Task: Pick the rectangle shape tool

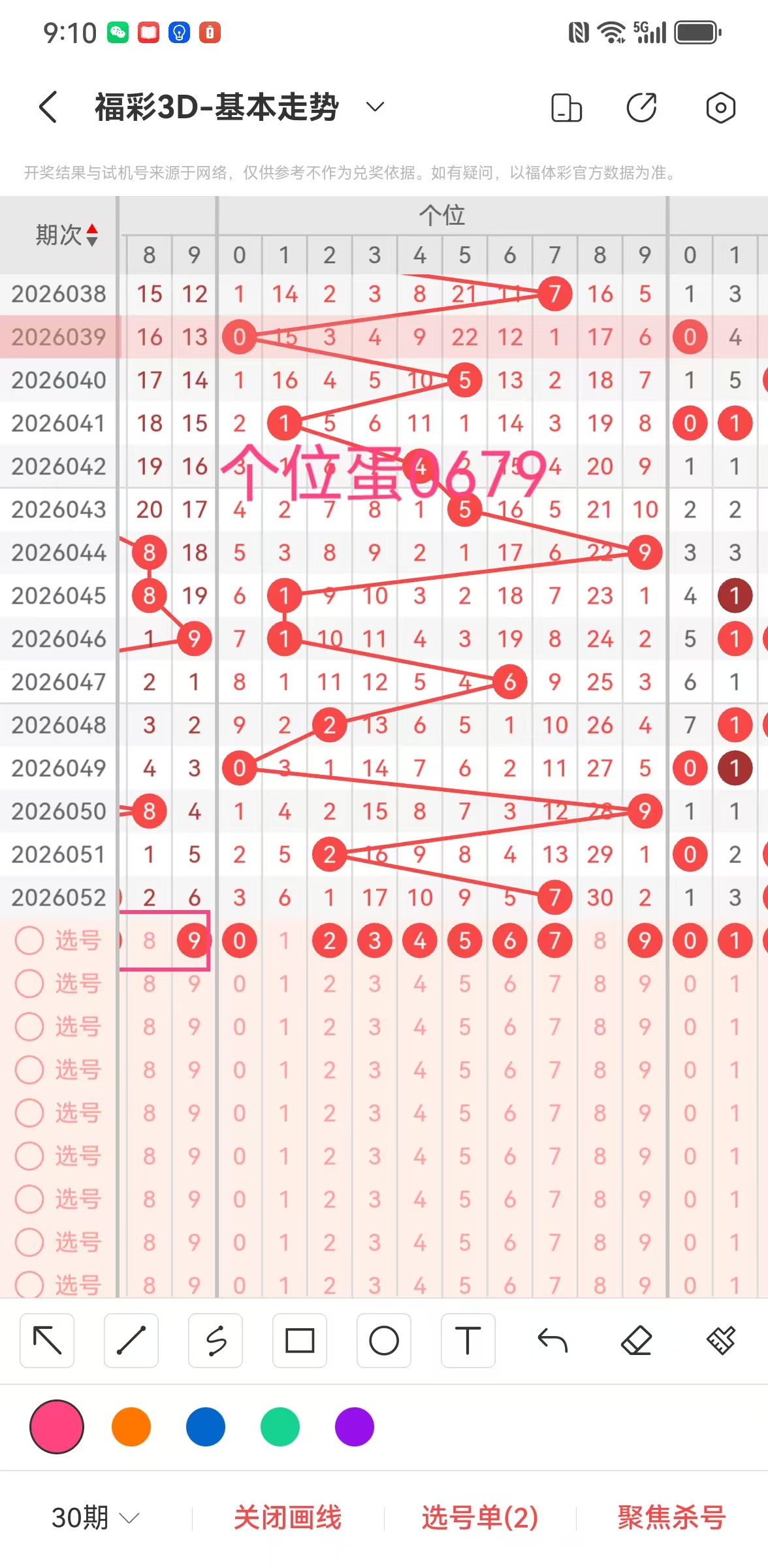Action: coord(300,1341)
